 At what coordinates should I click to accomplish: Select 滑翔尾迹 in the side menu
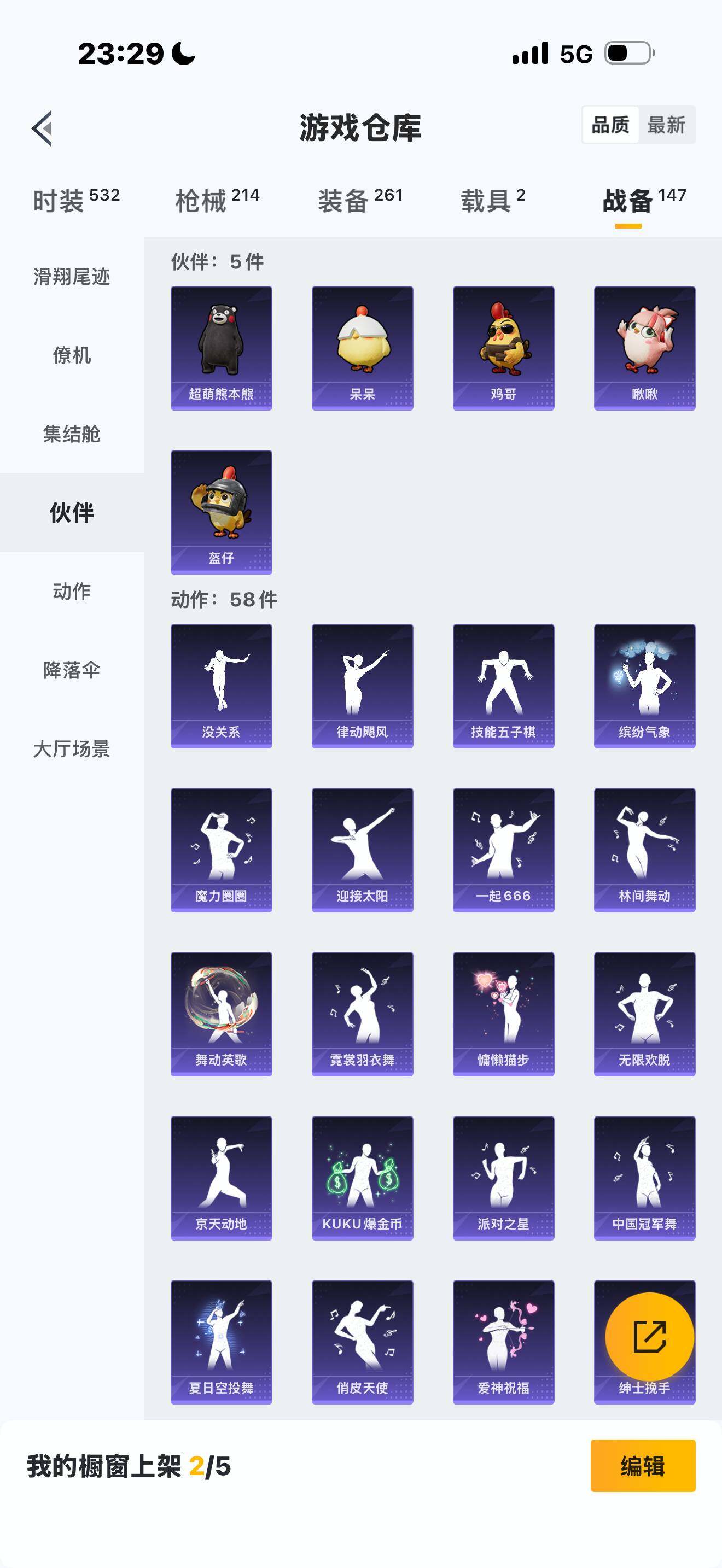click(72, 276)
